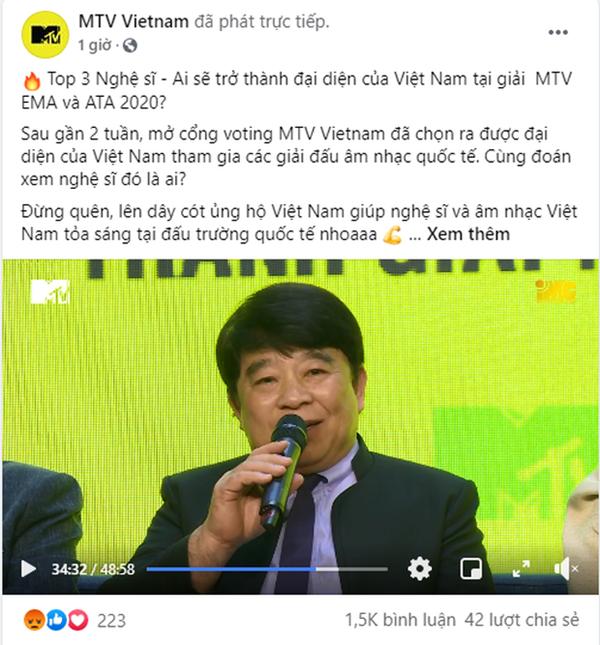This screenshot has height=645, width=600.
Task: Open the video settings gear
Action: 420,569
